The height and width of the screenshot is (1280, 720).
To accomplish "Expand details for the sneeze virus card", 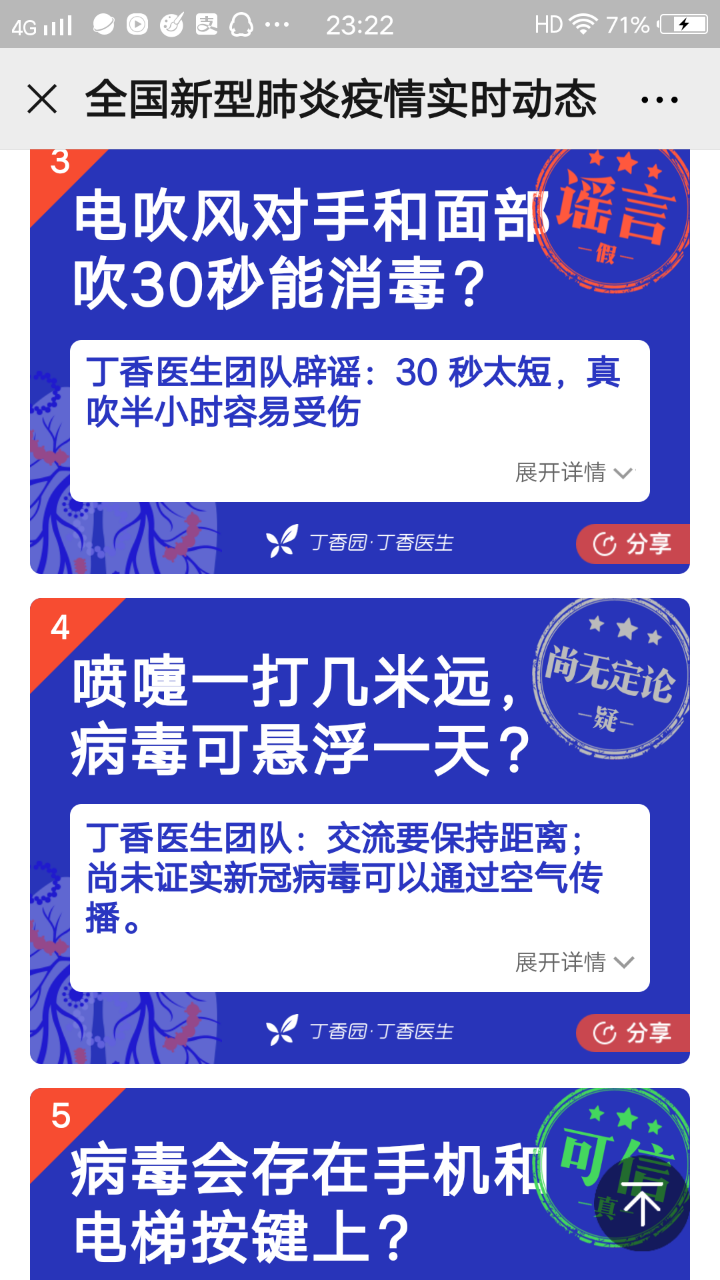I will (574, 962).
